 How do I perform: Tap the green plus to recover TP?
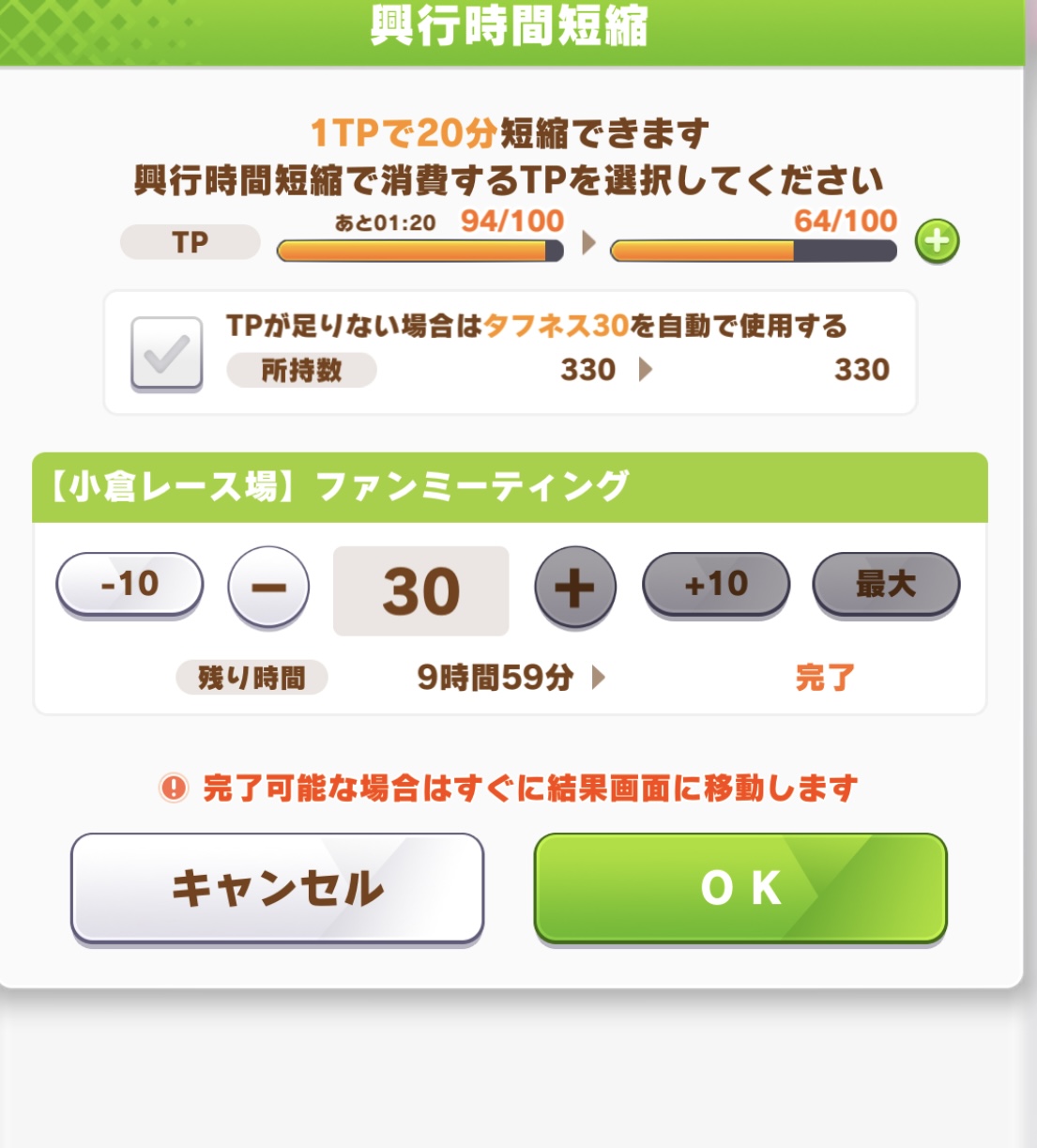point(937,241)
